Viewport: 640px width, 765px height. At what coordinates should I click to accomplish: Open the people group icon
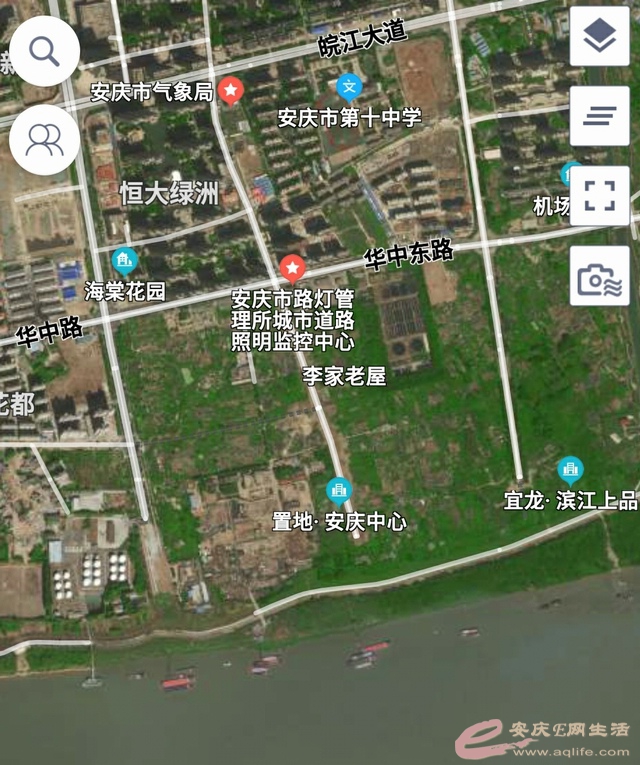(x=44, y=139)
